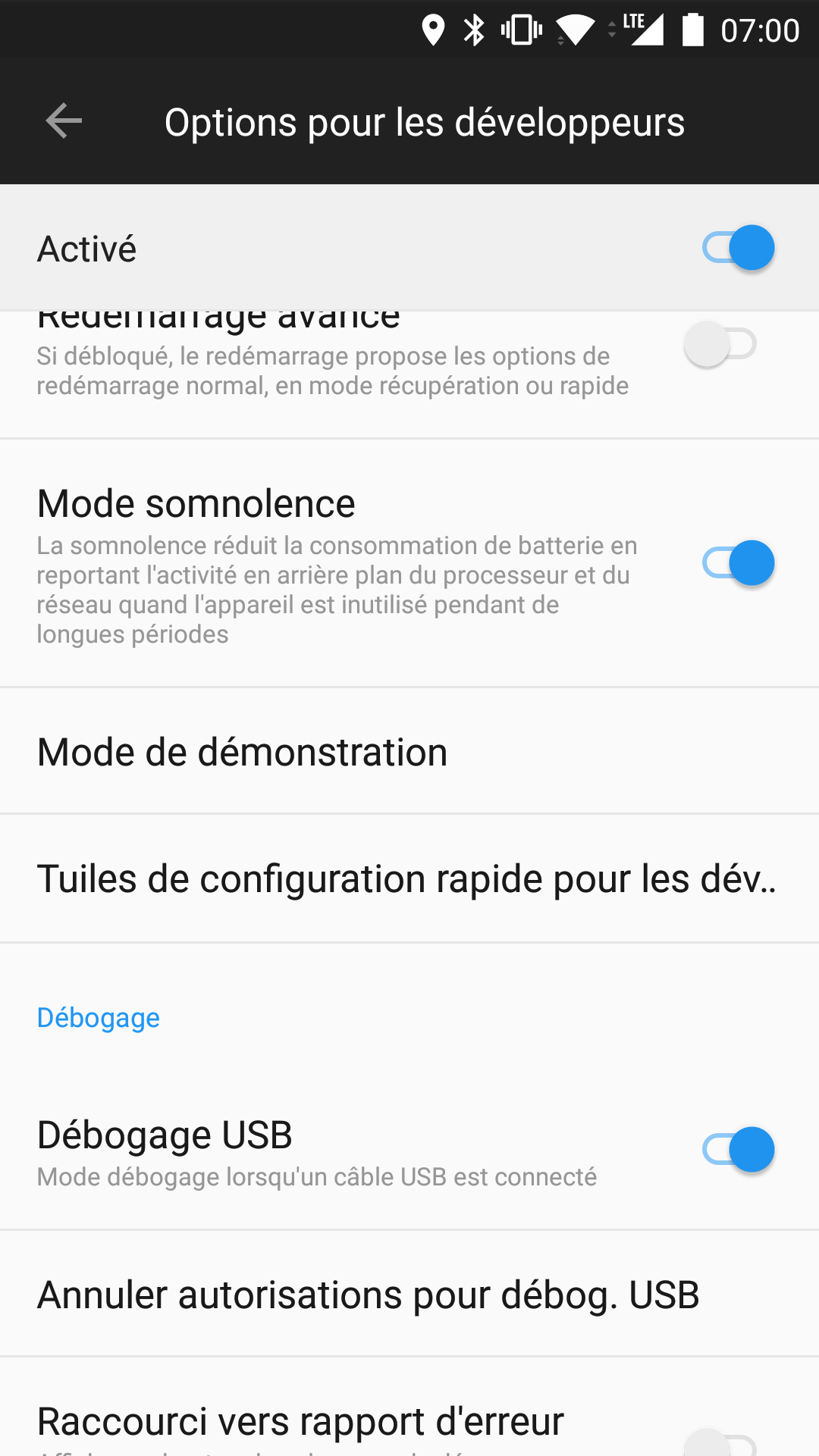This screenshot has width=819, height=1456.
Task: Disable Mode somnolence switch
Action: click(737, 563)
